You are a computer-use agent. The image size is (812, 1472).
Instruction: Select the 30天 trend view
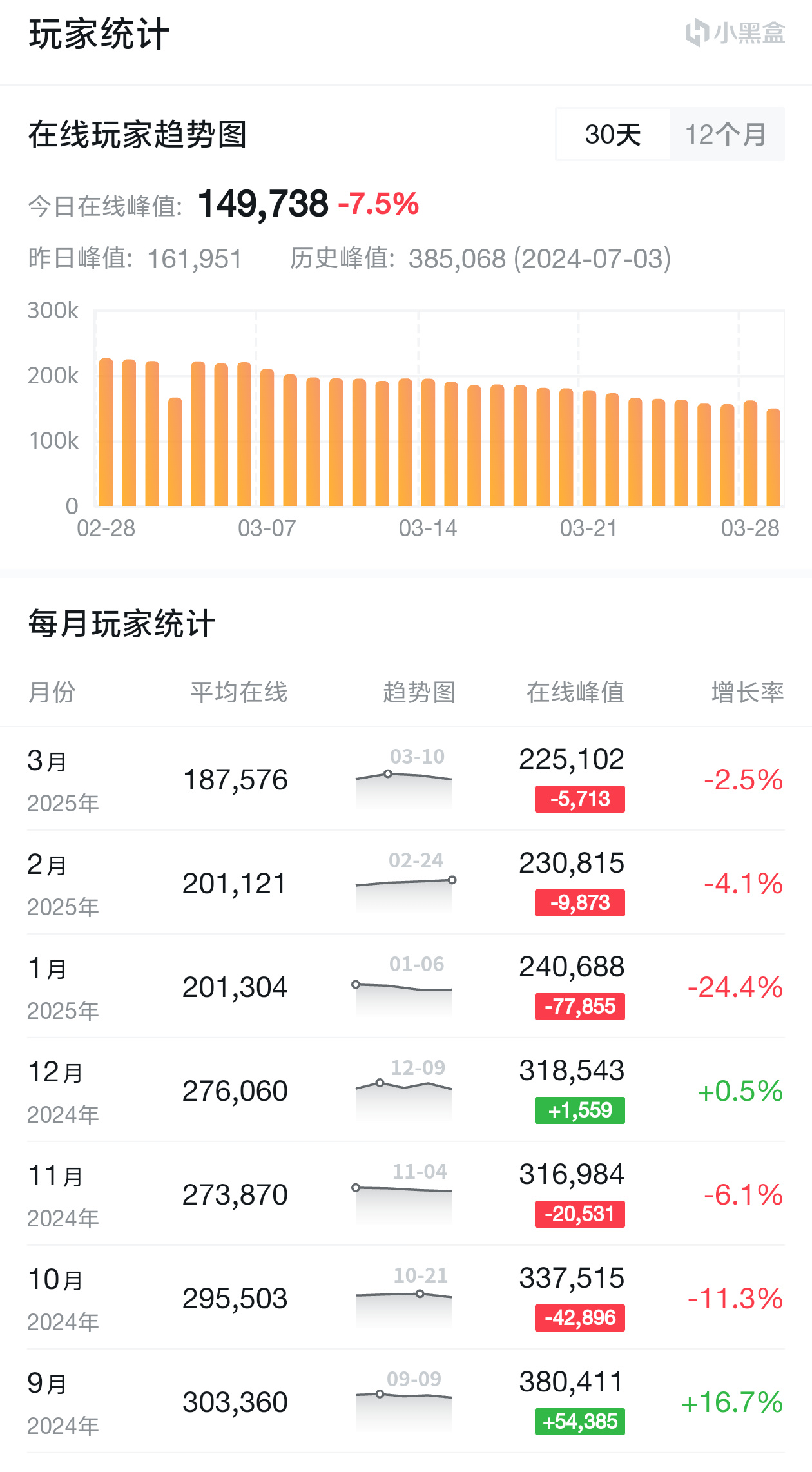point(613,134)
